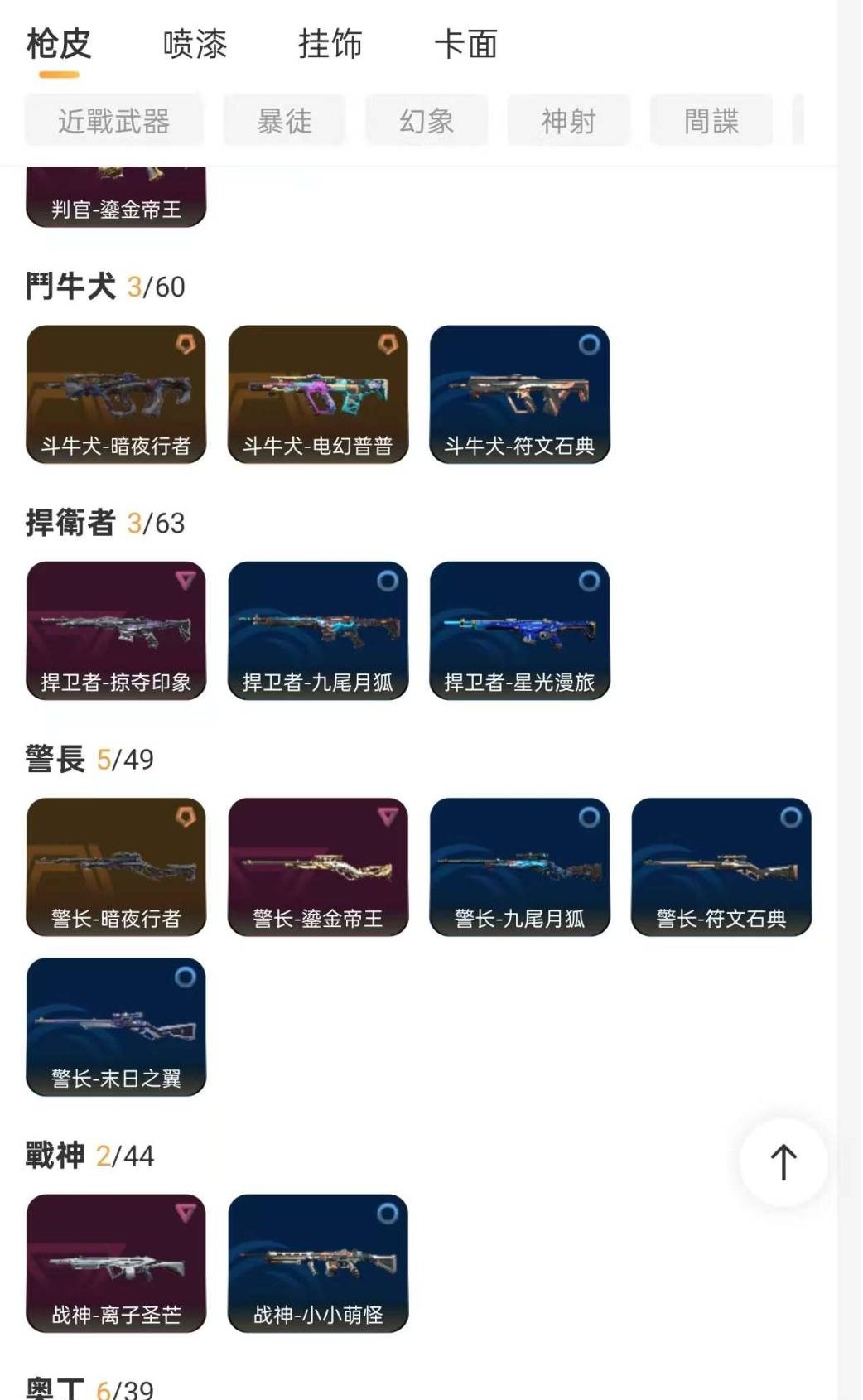Click the circle tier icon on 警长-九尾月狐
Viewport: 863px width, 1400px height.
[x=591, y=816]
